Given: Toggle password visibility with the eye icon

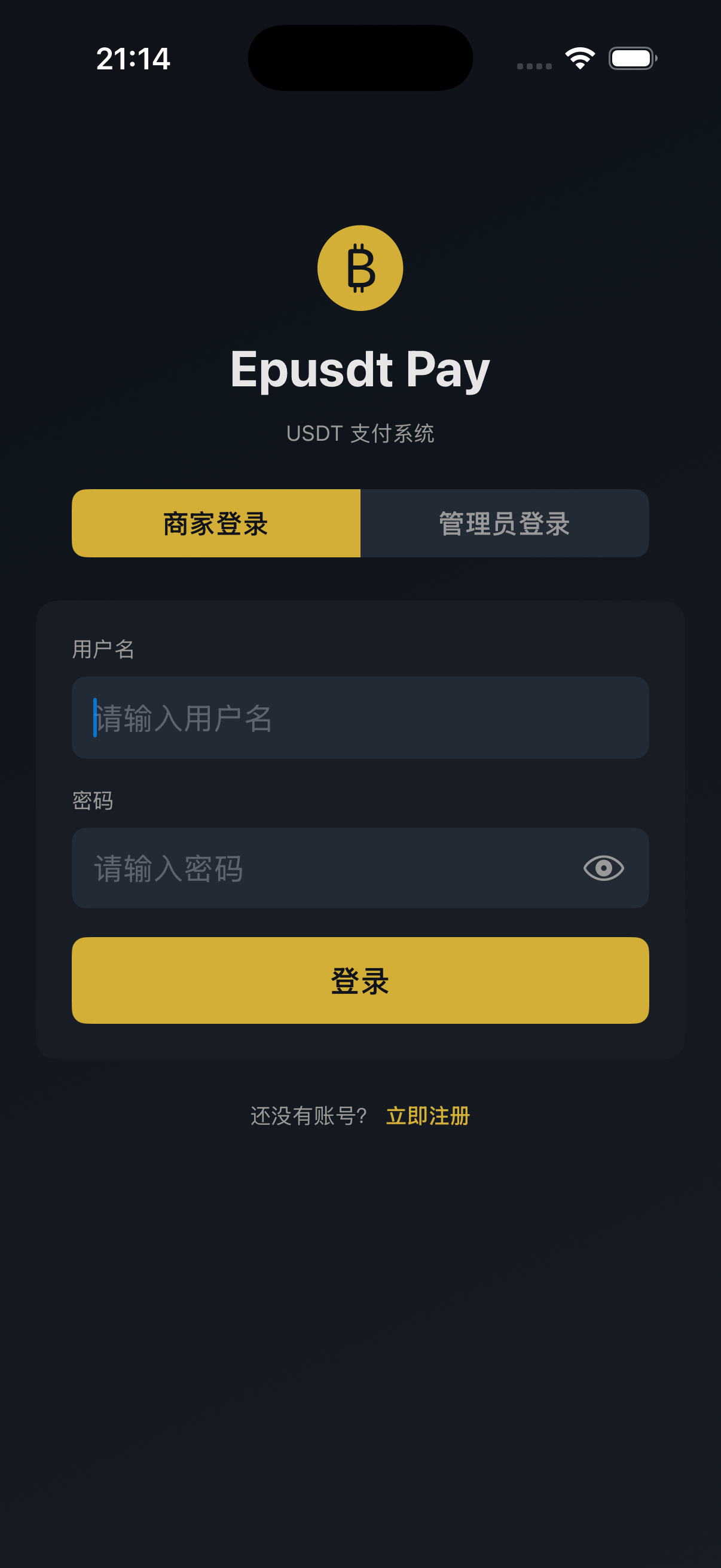Looking at the screenshot, I should [603, 868].
